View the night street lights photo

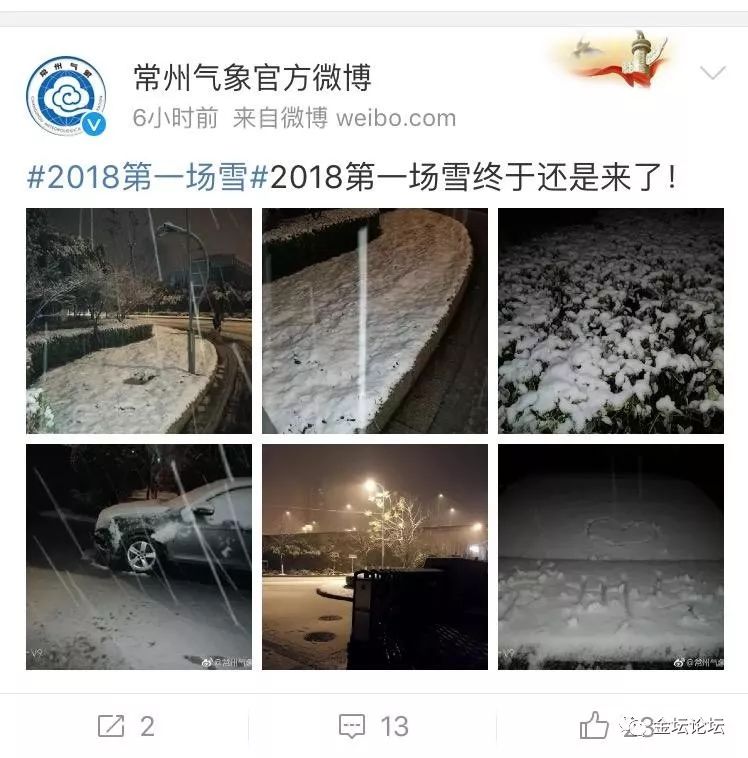pos(375,557)
